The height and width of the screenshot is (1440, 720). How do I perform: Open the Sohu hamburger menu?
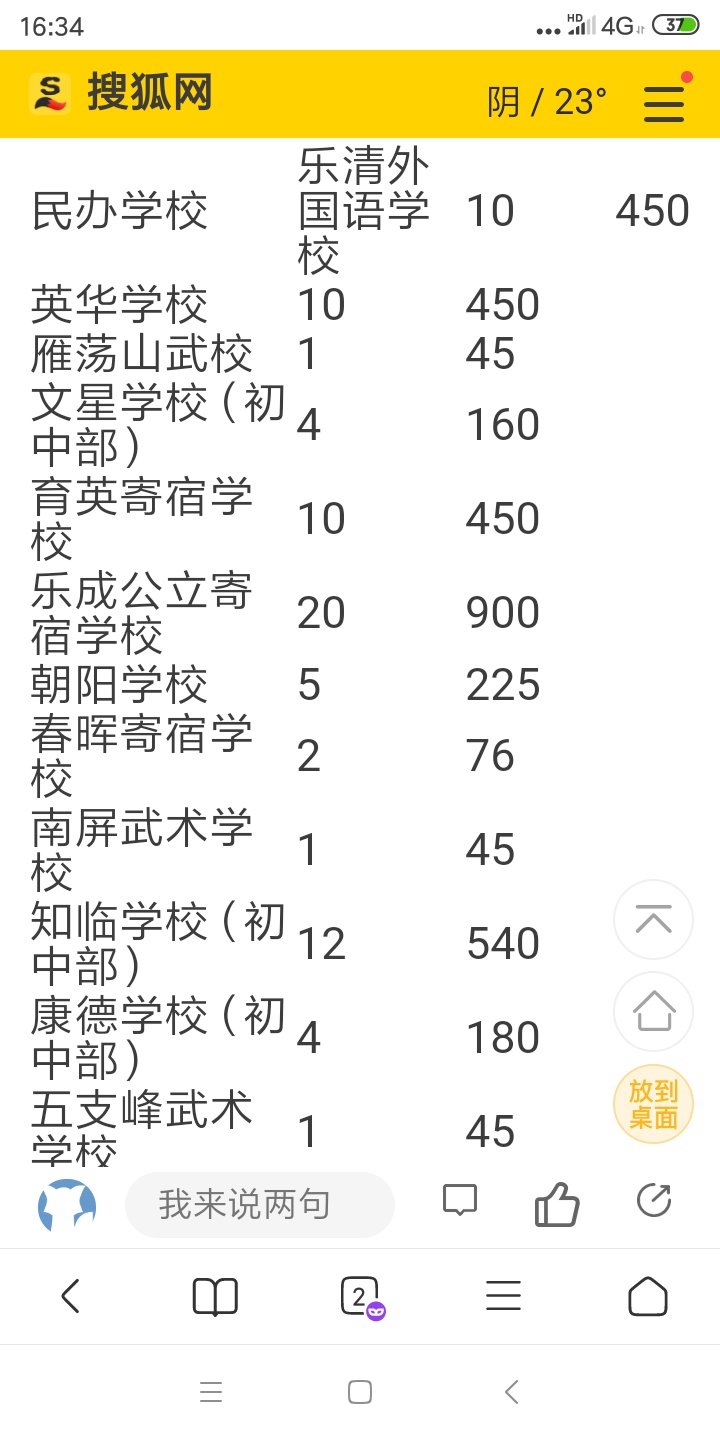pyautogui.click(x=664, y=102)
